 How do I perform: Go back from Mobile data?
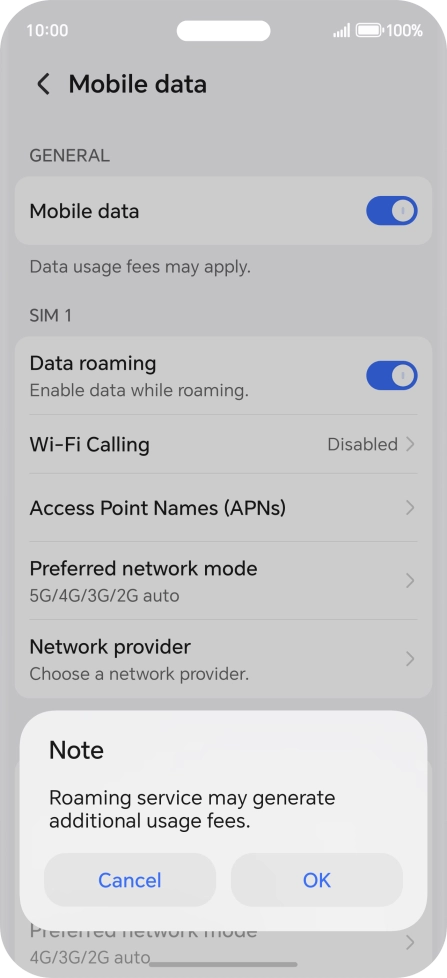click(43, 84)
